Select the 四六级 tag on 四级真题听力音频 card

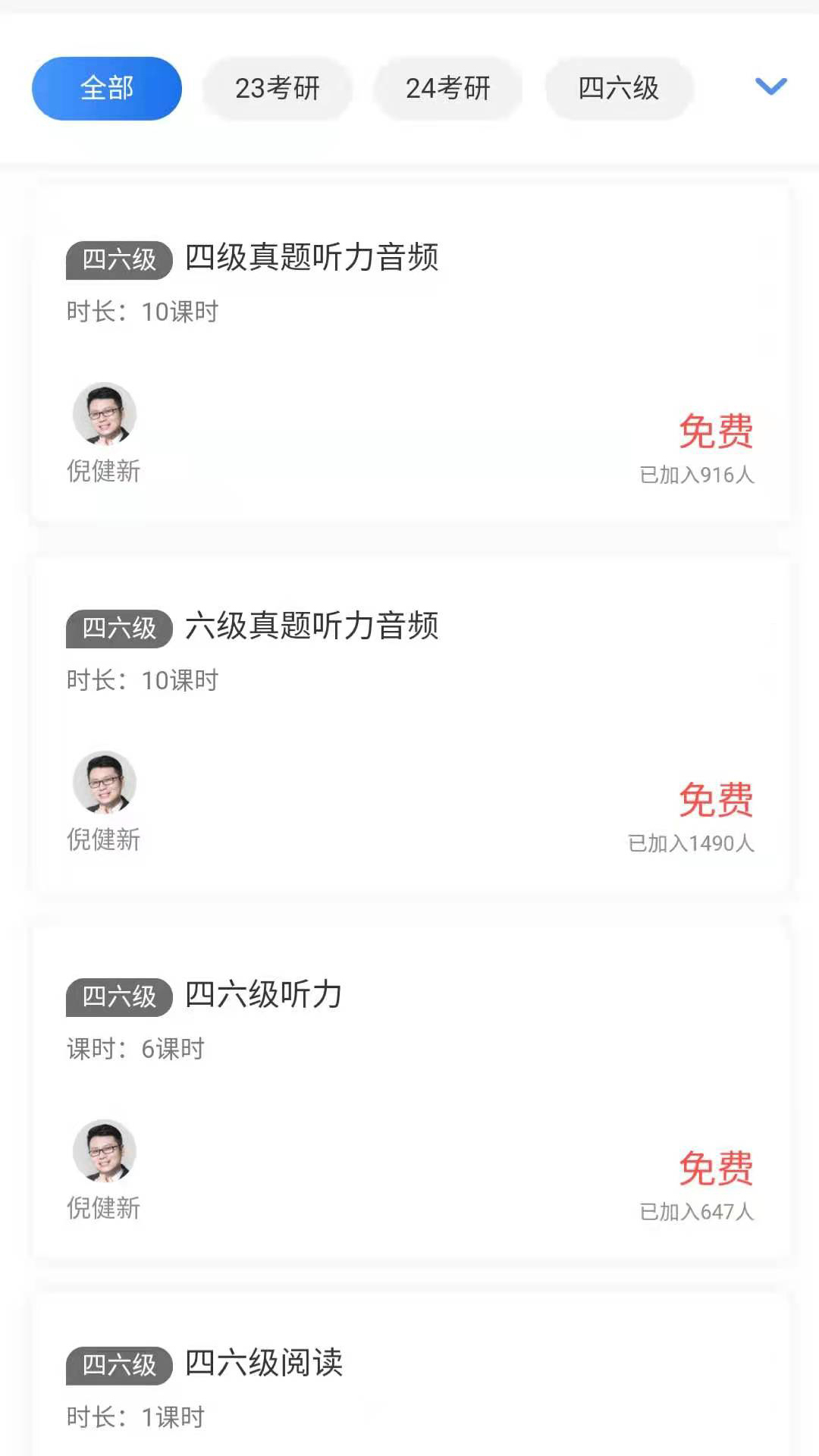pyautogui.click(x=118, y=259)
